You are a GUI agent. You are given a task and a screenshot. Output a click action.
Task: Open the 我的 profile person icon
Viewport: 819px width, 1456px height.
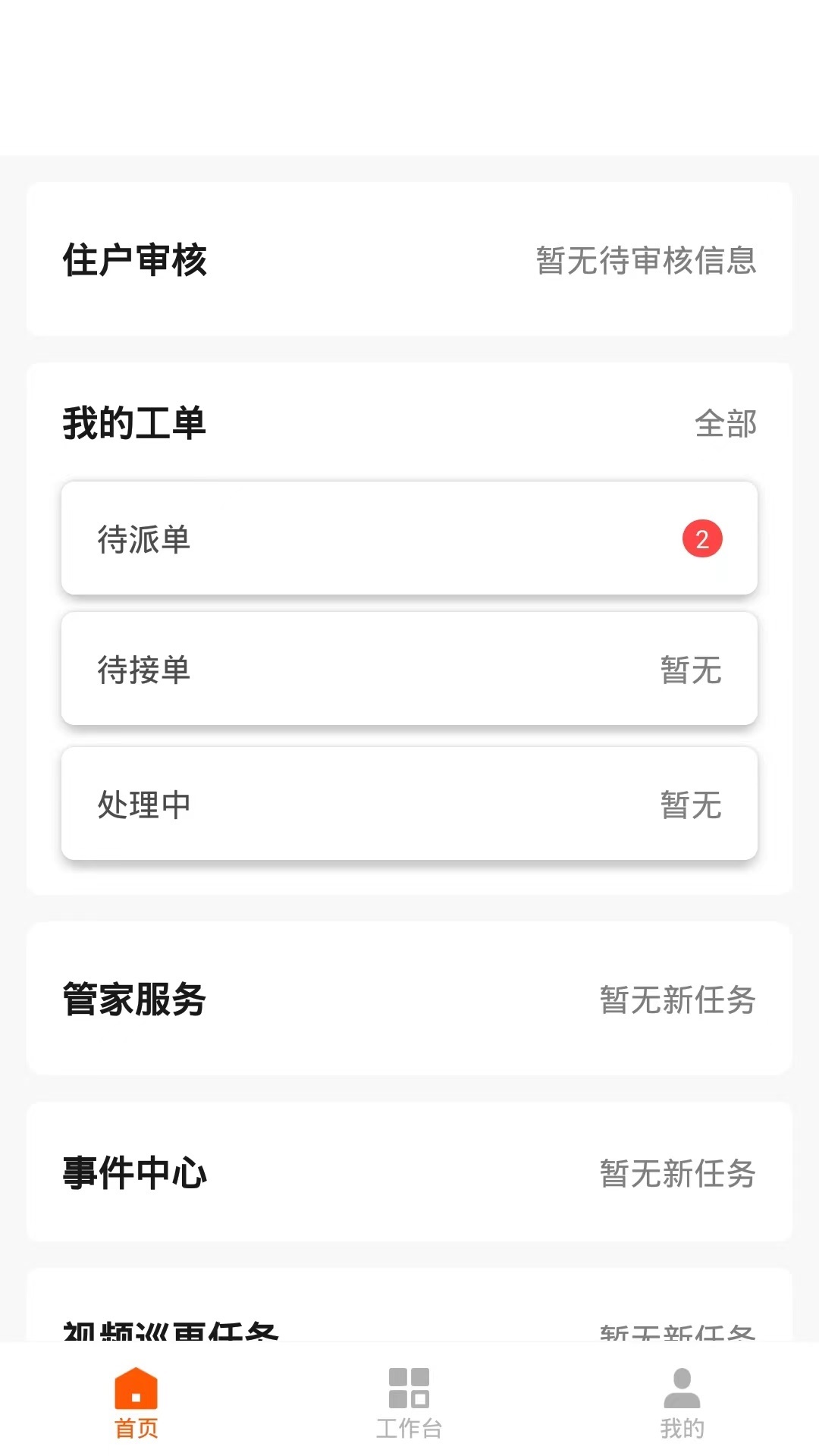click(682, 1388)
